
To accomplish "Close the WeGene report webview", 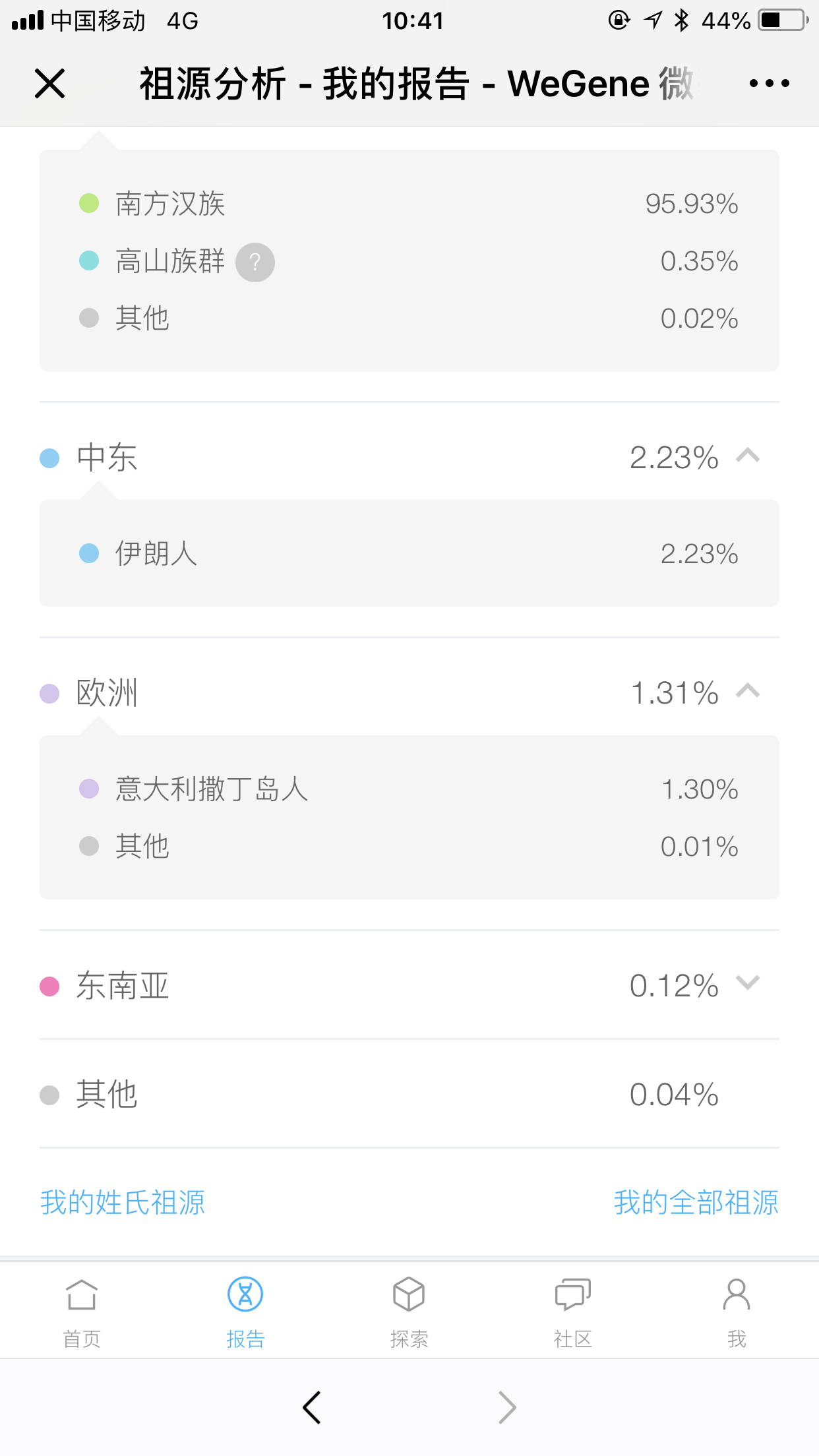I will click(49, 84).
